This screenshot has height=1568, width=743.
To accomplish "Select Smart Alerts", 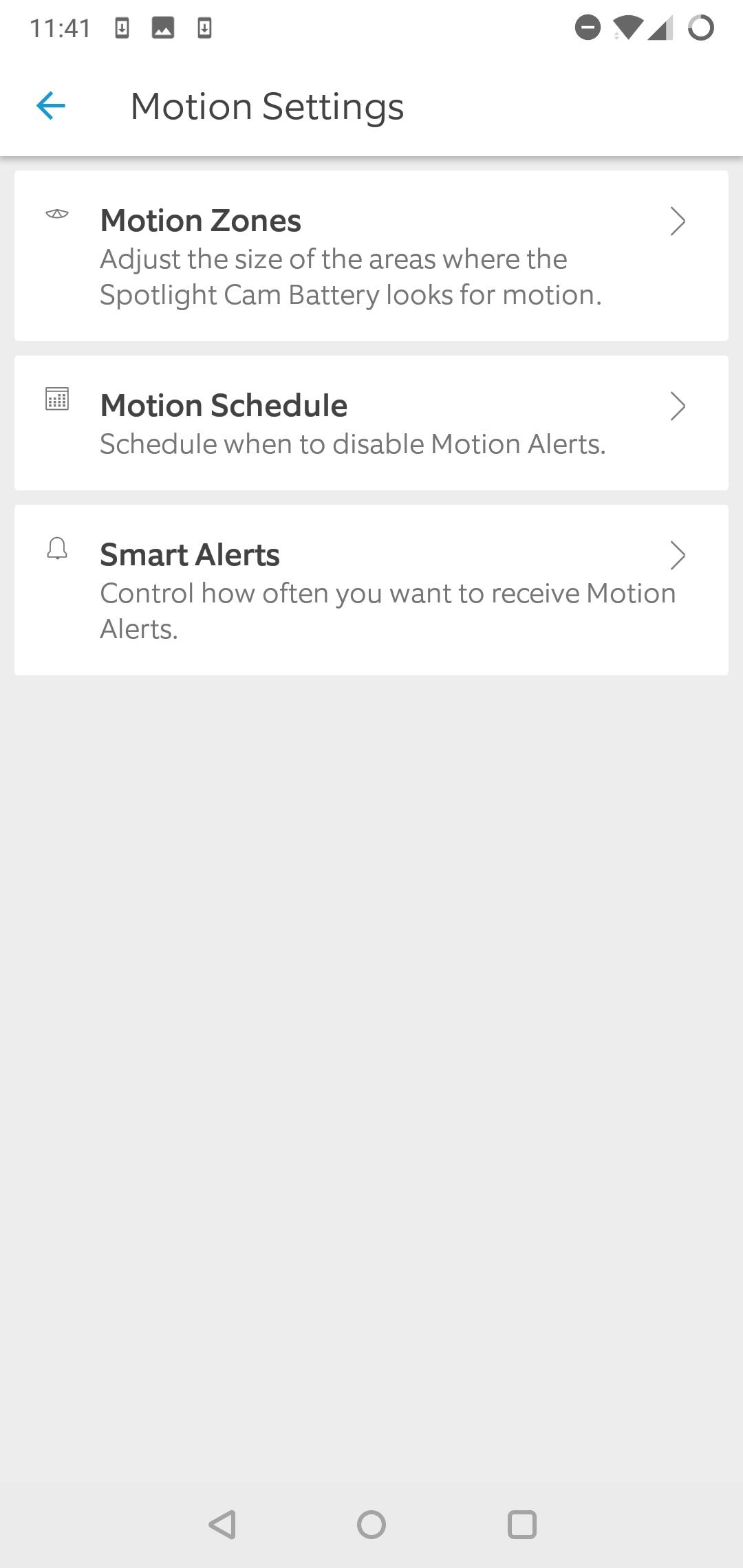I will pyautogui.click(x=371, y=590).
